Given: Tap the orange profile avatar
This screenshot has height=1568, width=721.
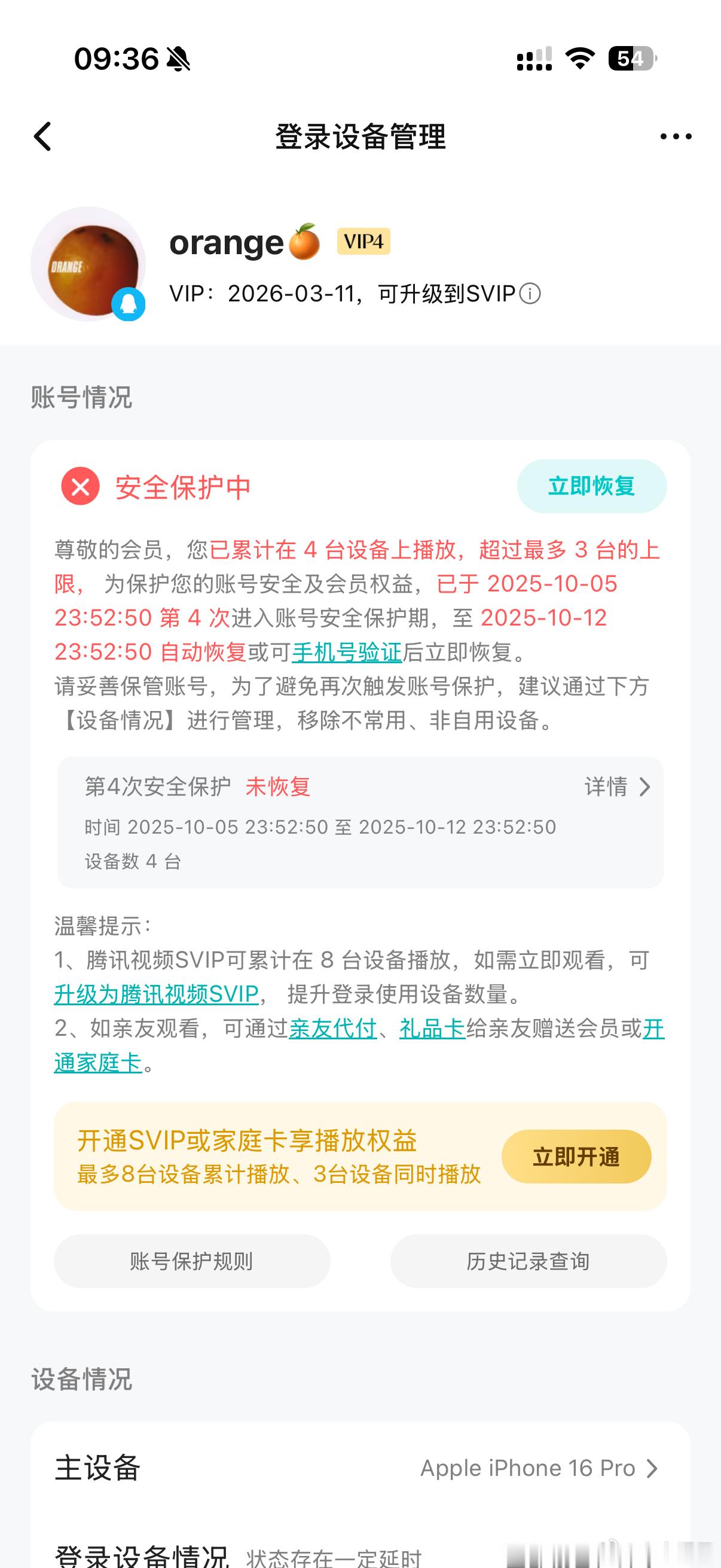Looking at the screenshot, I should [x=88, y=264].
